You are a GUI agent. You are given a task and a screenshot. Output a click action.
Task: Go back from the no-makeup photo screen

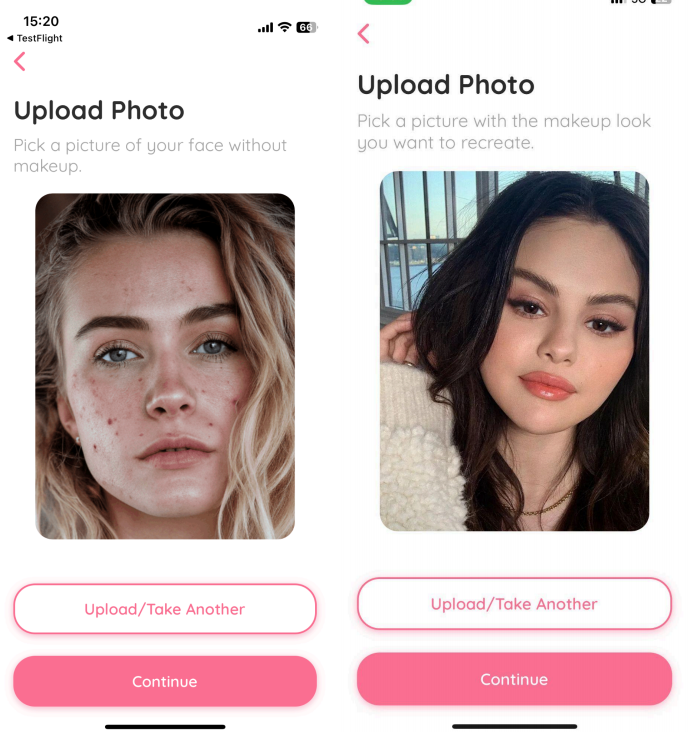[x=20, y=62]
